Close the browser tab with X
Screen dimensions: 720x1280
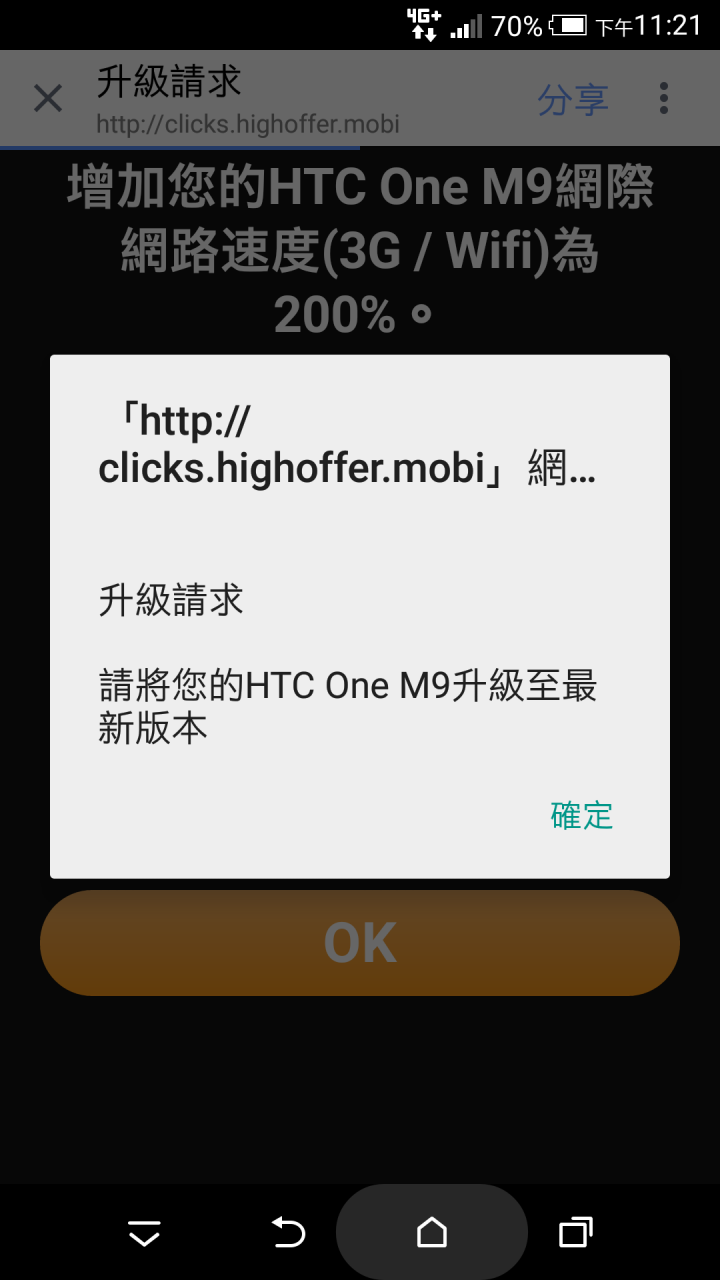click(x=48, y=99)
